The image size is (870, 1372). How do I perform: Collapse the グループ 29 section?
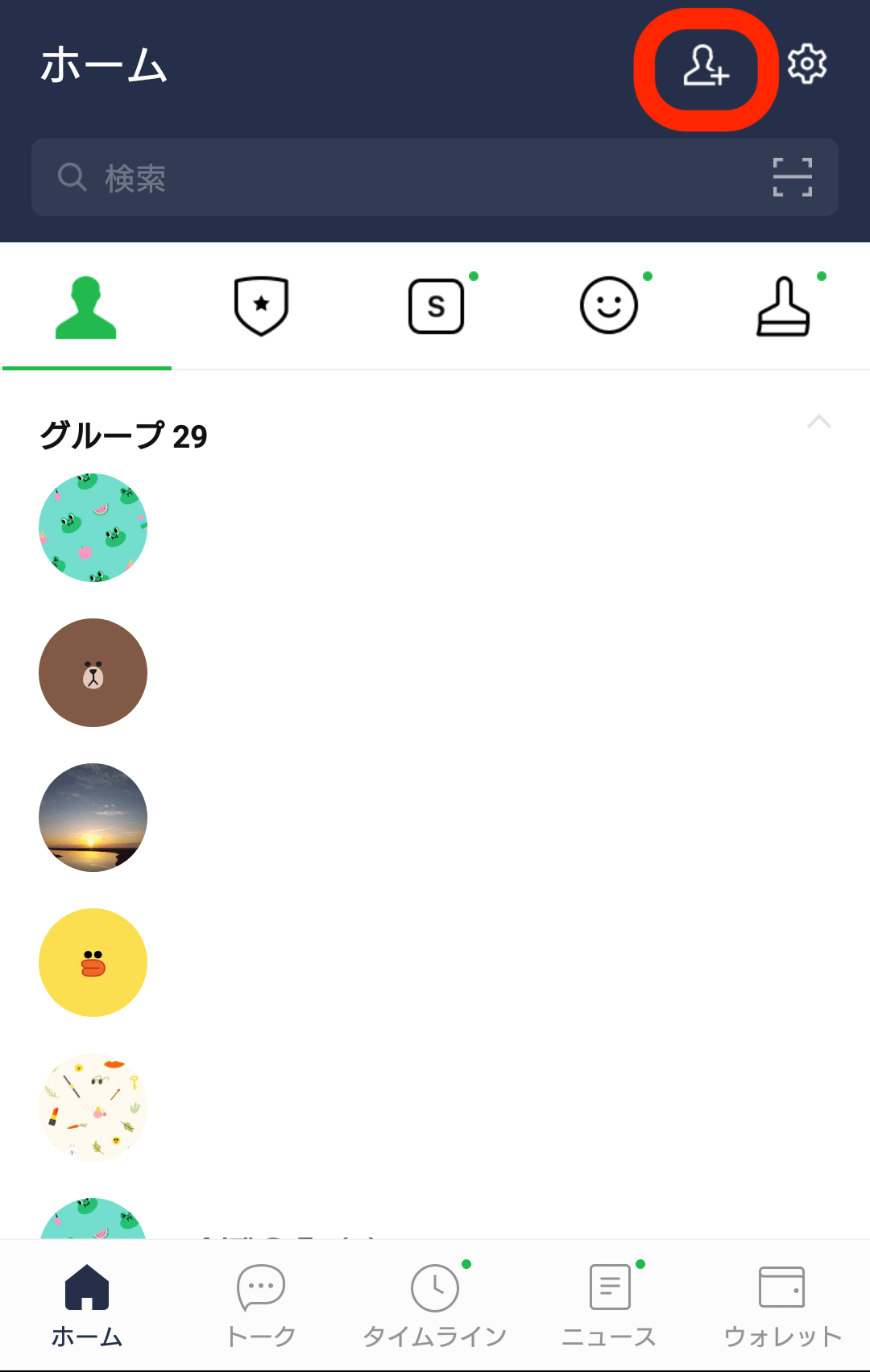pyautogui.click(x=818, y=423)
